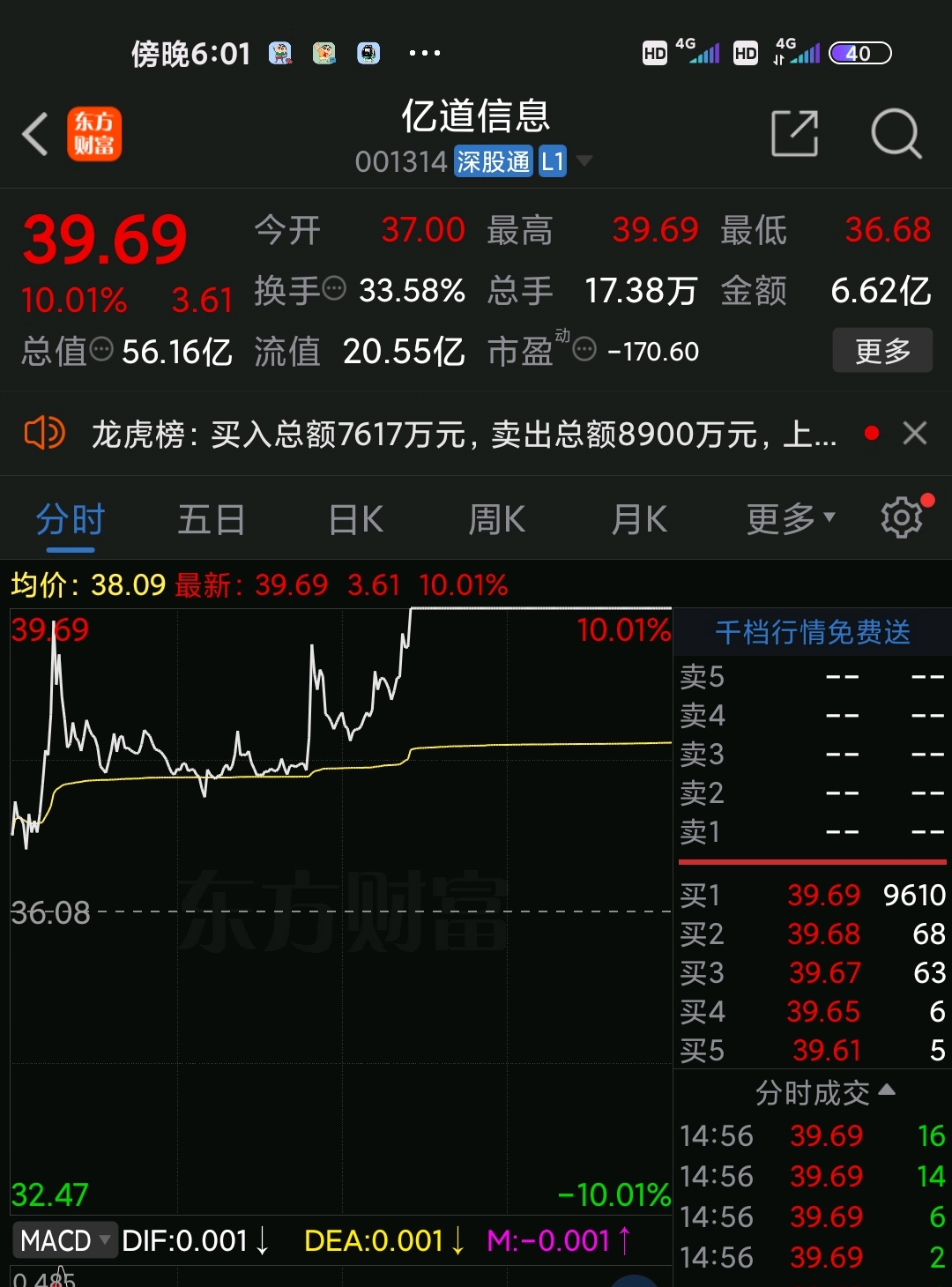
Task: Switch to the 日K tab
Action: pos(353,518)
